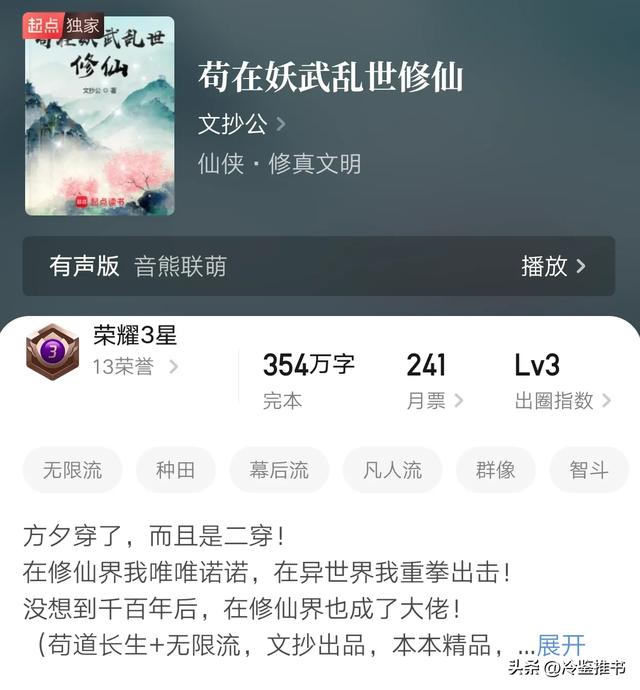Select the 幕后流 tag
Viewport: 640px width, 690px height.
[279, 470]
